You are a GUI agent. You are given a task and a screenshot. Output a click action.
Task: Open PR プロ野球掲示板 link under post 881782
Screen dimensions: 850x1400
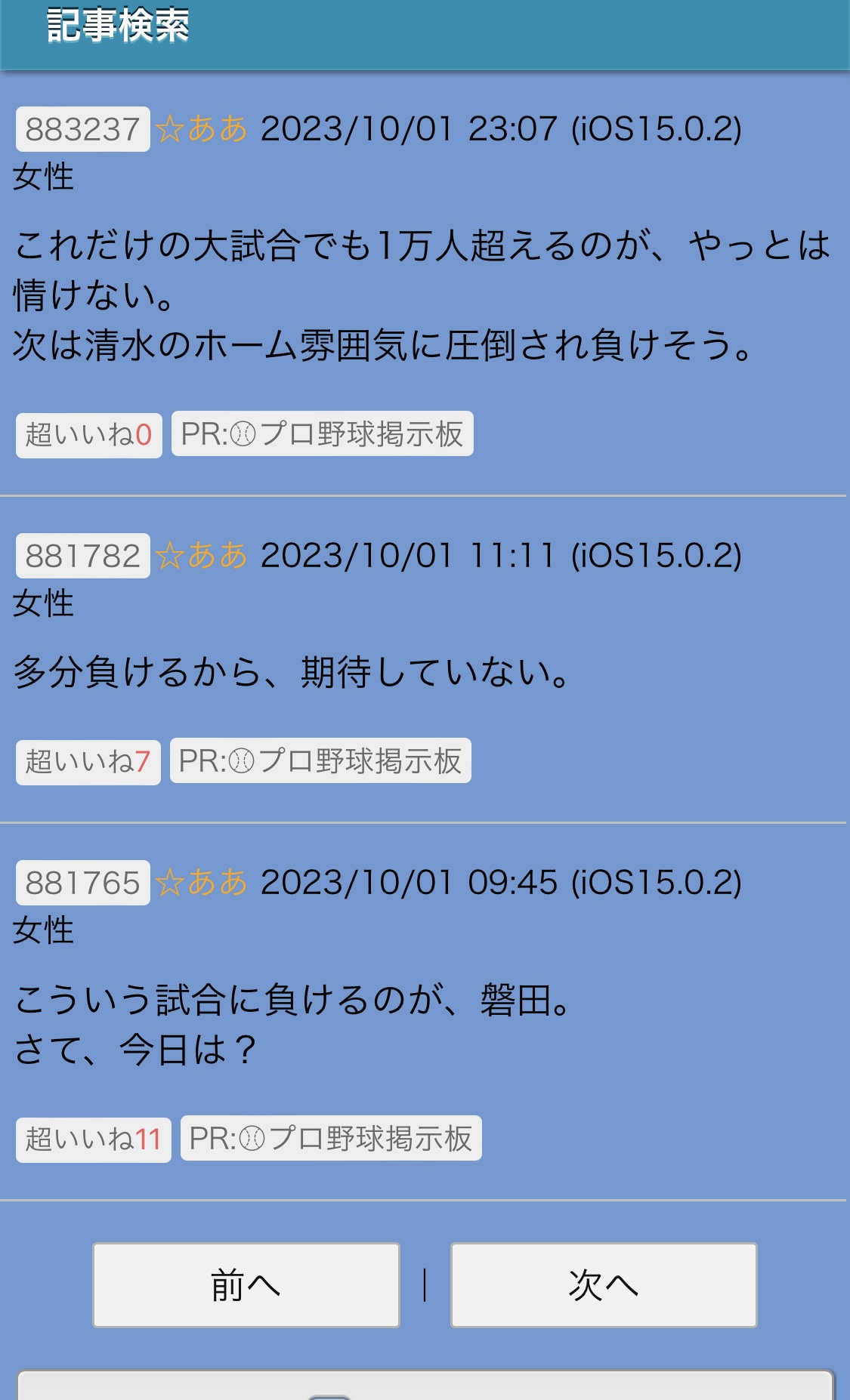pos(320,760)
